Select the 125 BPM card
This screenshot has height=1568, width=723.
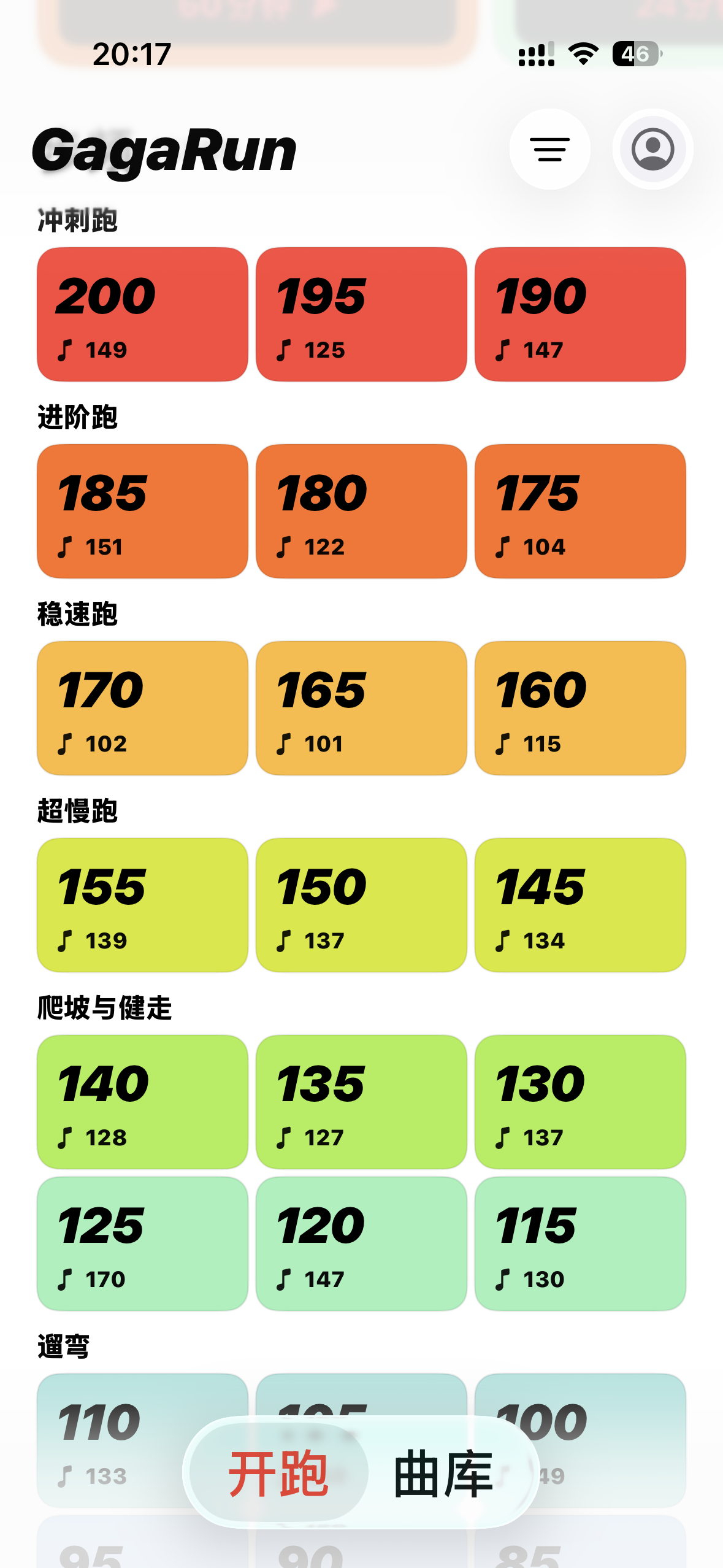[142, 1243]
